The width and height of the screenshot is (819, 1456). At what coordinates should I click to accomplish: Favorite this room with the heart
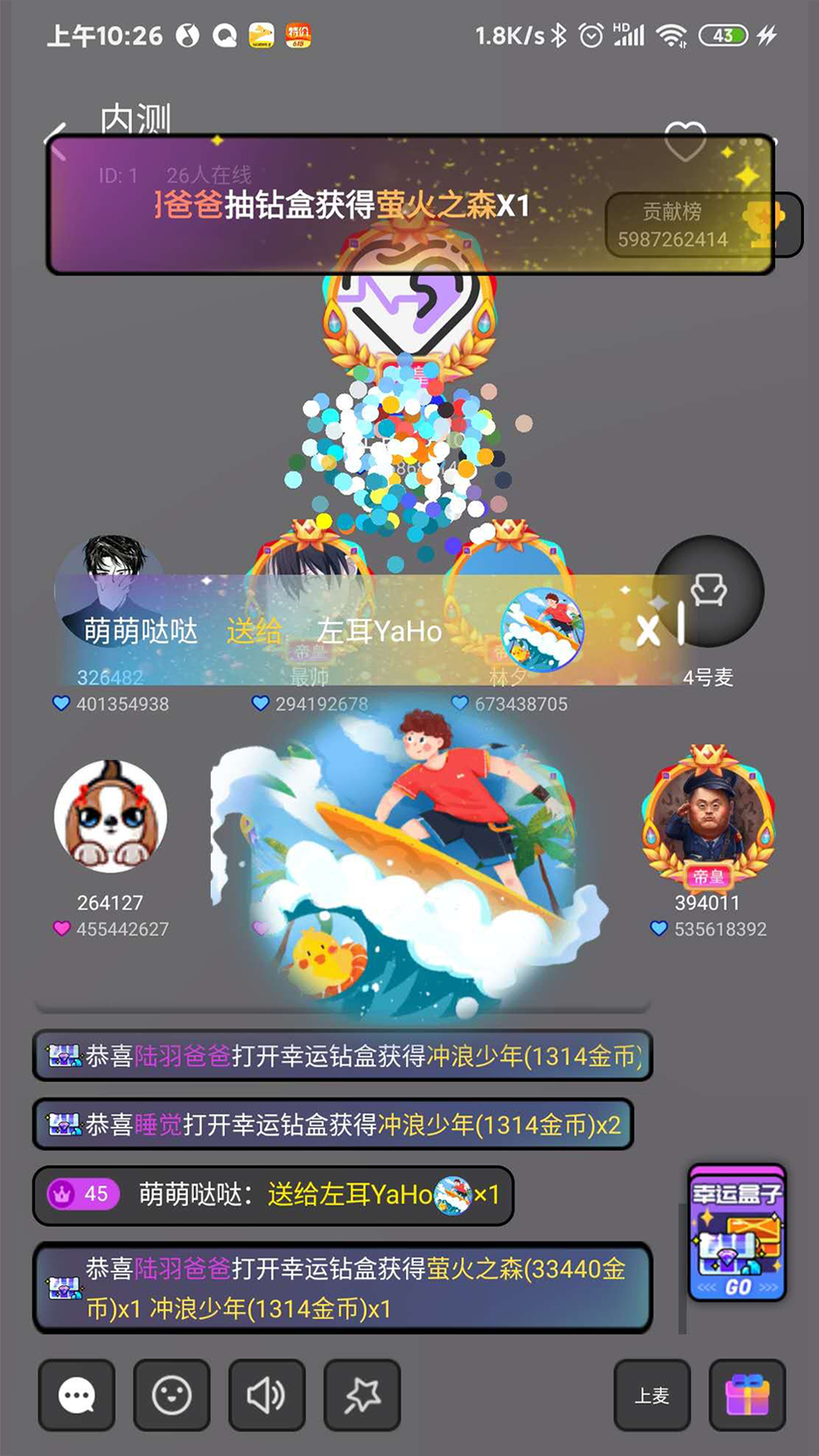pyautogui.click(x=685, y=141)
